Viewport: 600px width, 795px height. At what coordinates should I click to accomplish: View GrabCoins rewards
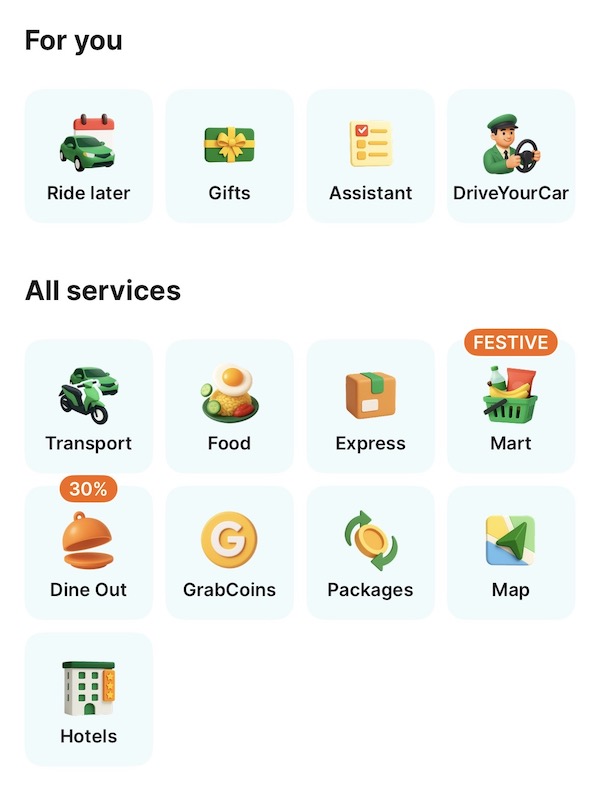pyautogui.click(x=229, y=553)
